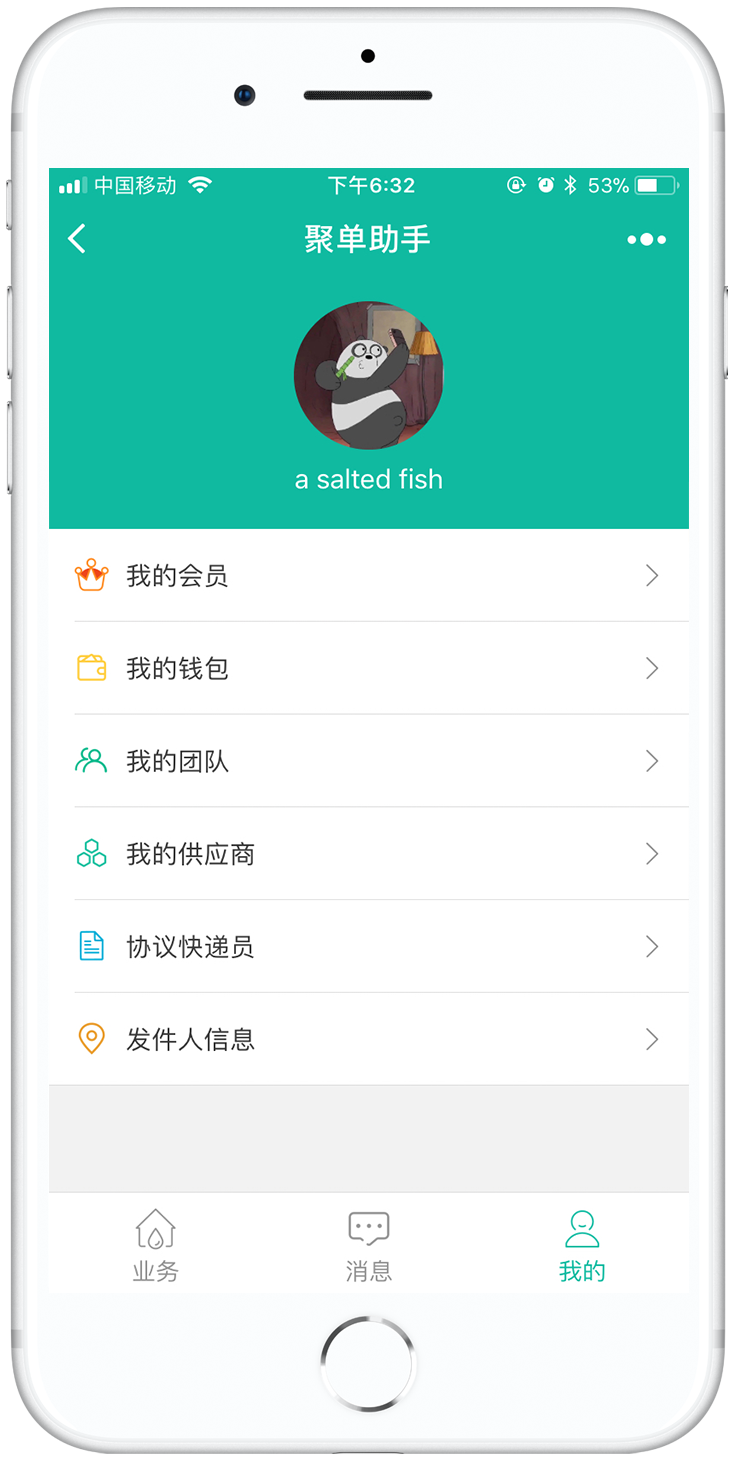Open the three-dot overflow menu
This screenshot has height=1464, width=736.
pos(646,240)
